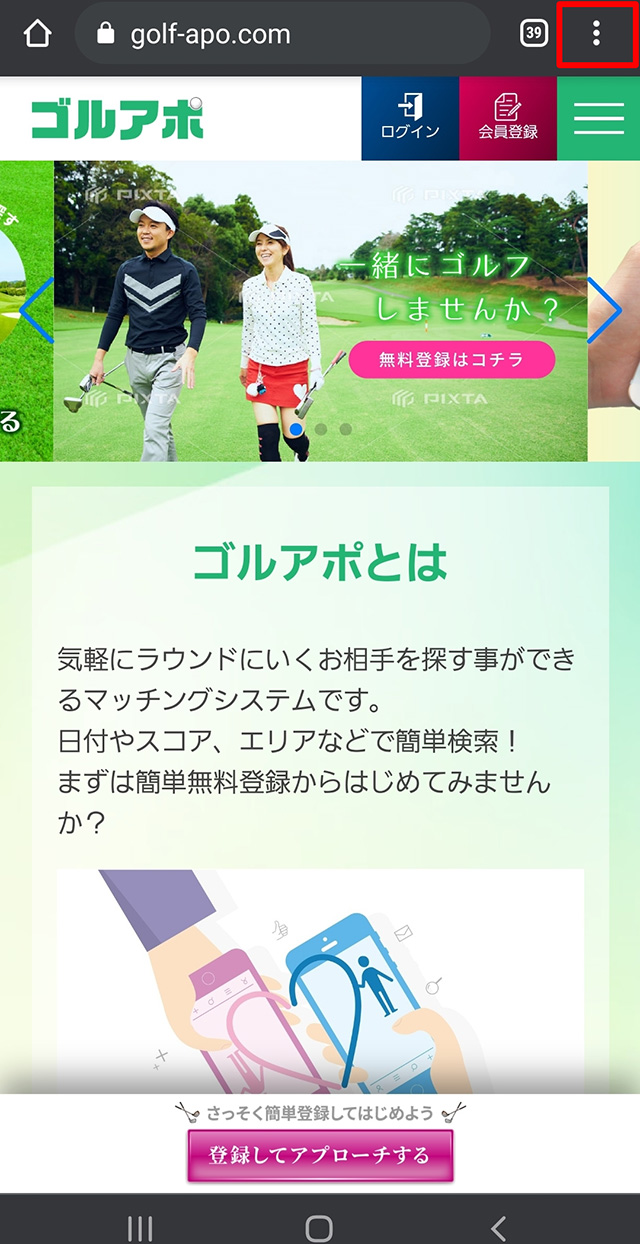This screenshot has width=640, height=1244.
Task: Select the third carousel page dot
Action: 345,429
